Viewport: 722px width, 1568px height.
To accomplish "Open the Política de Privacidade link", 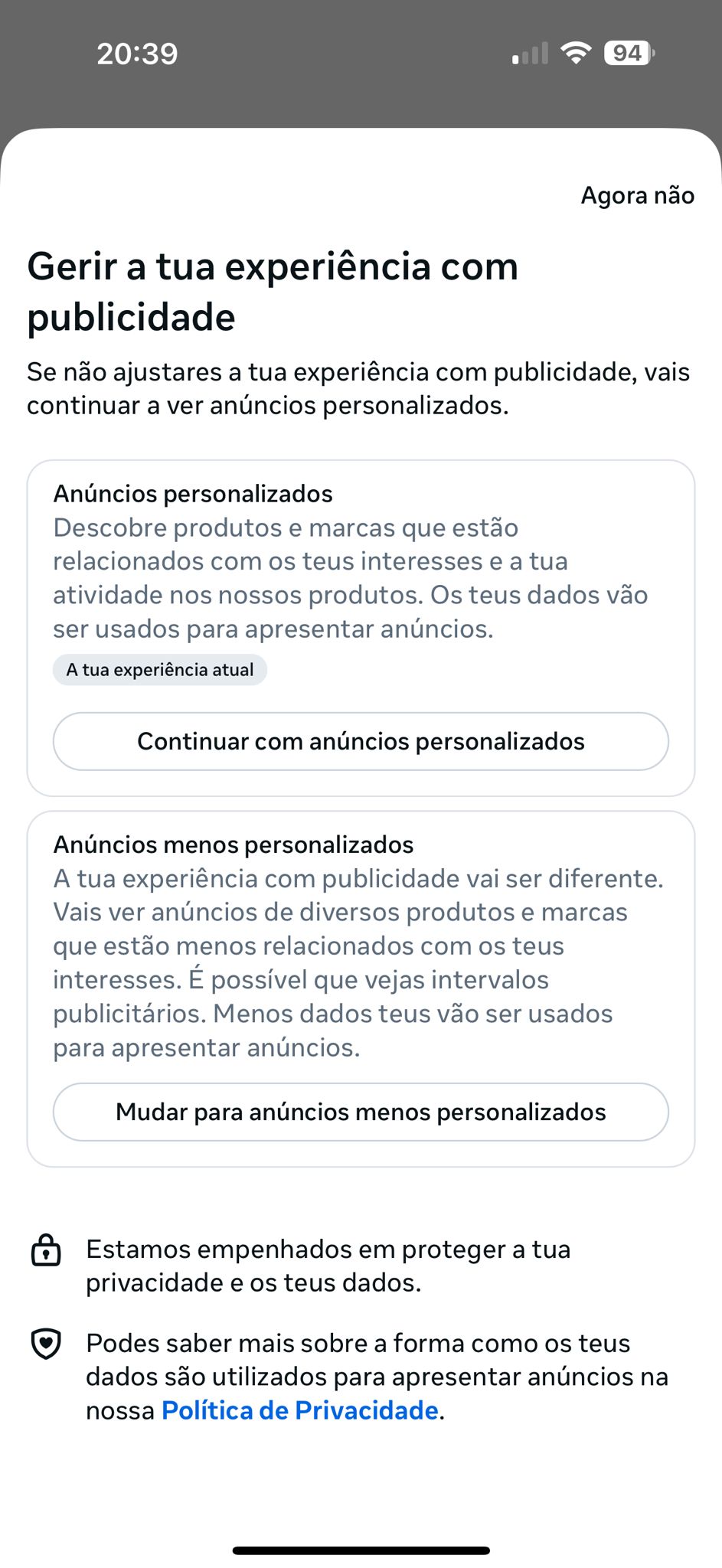I will 299,1410.
